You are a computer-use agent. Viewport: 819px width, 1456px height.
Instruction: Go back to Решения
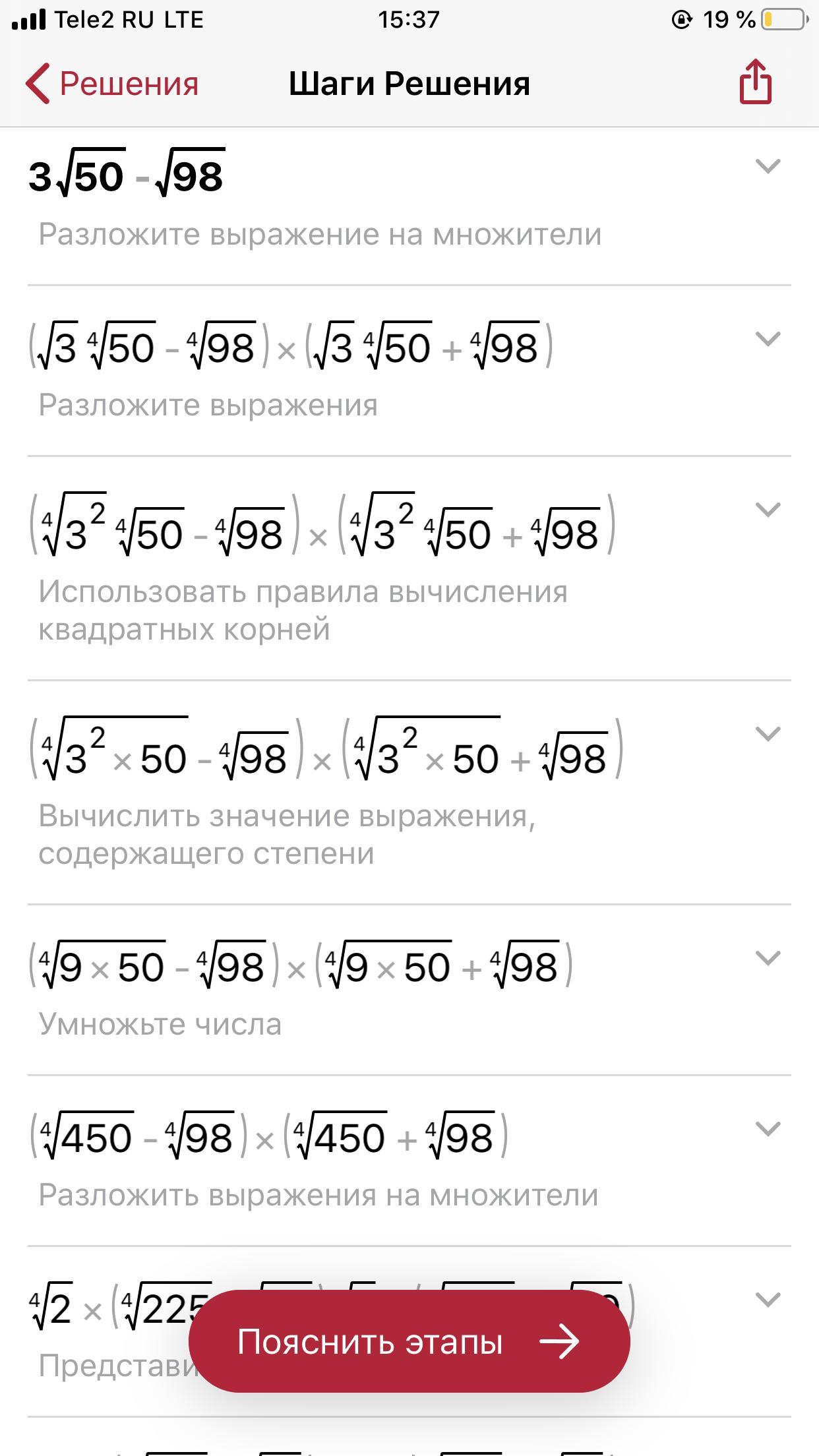112,84
